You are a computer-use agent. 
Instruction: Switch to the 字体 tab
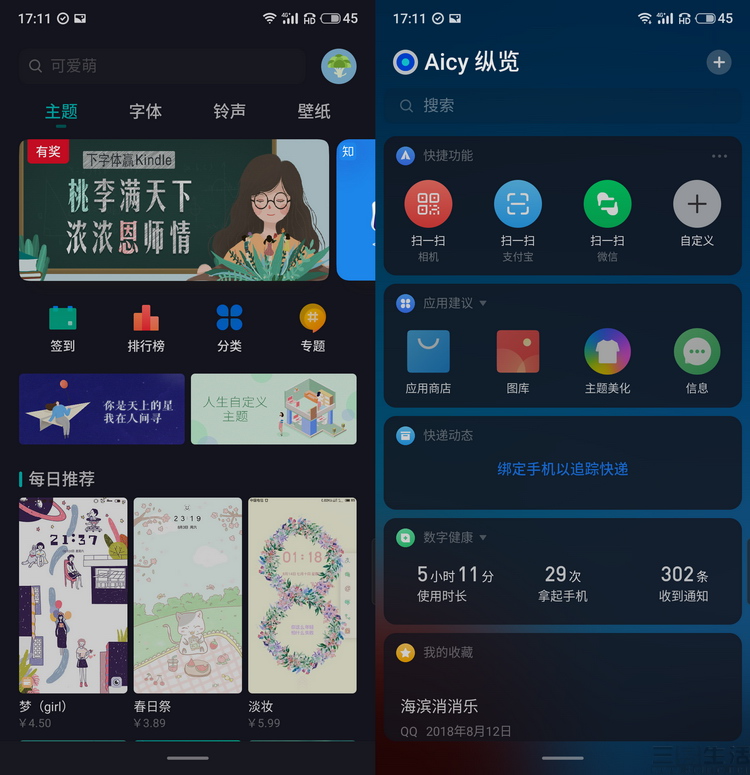[x=145, y=111]
